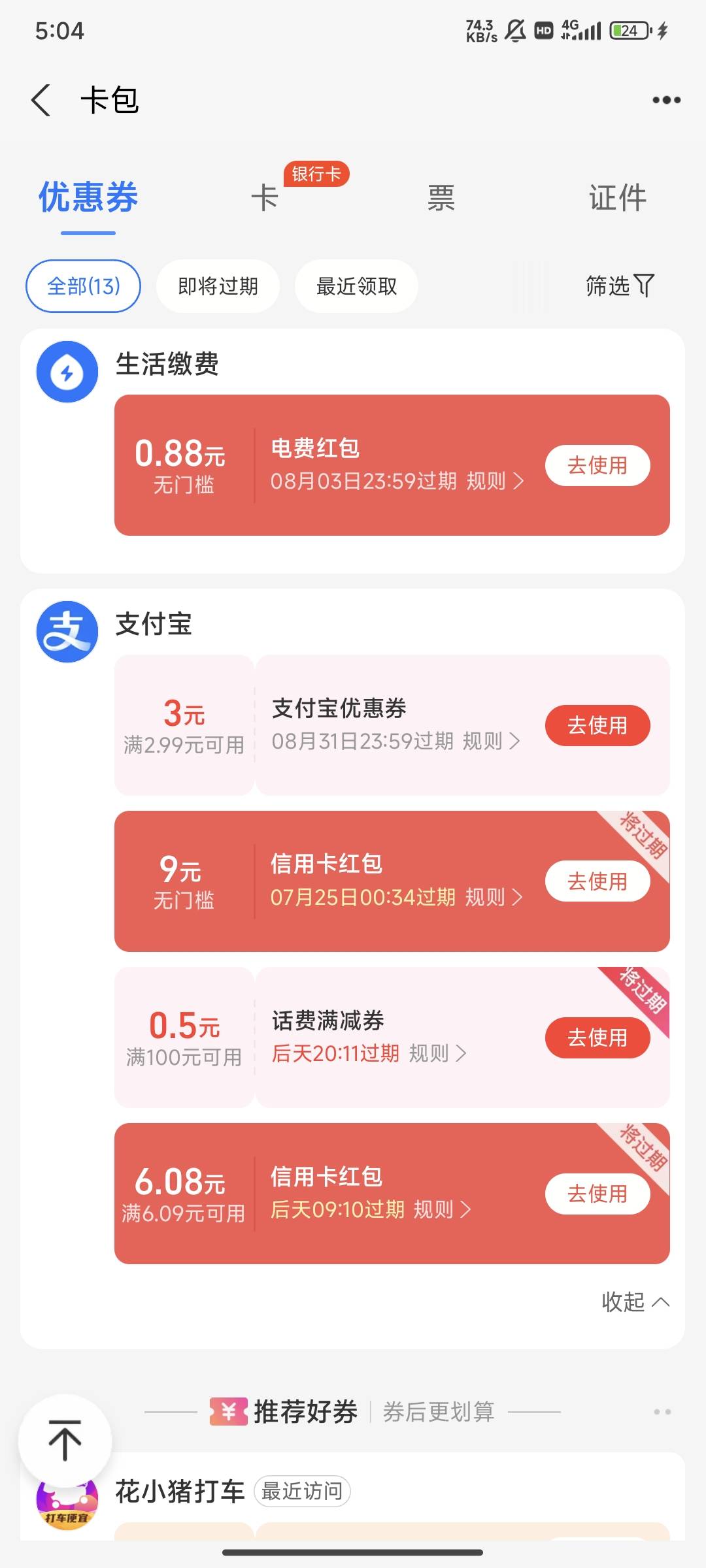Viewport: 706px width, 1568px height.
Task: Tap 去使用 on the 话费满减券
Action: click(x=597, y=1037)
